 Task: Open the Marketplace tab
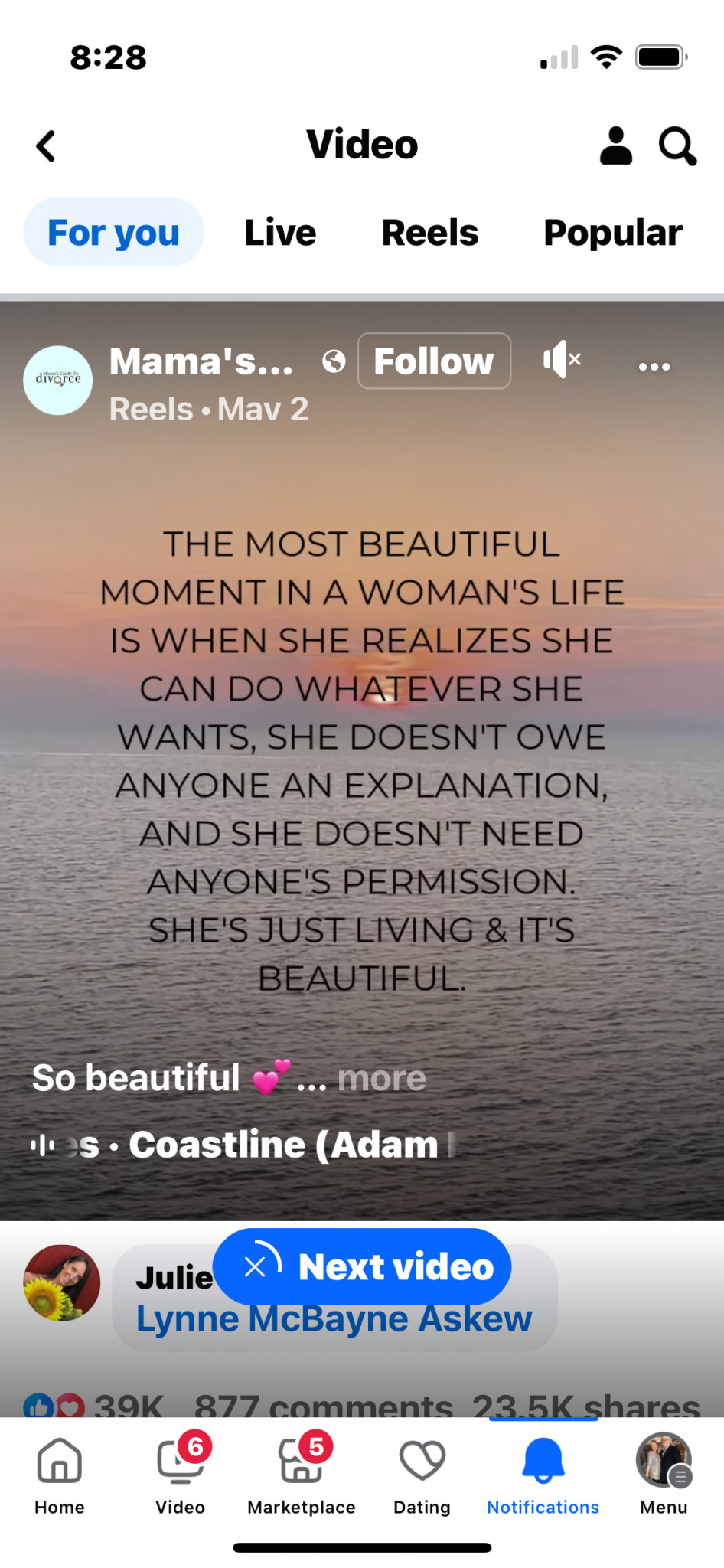coord(302,1475)
